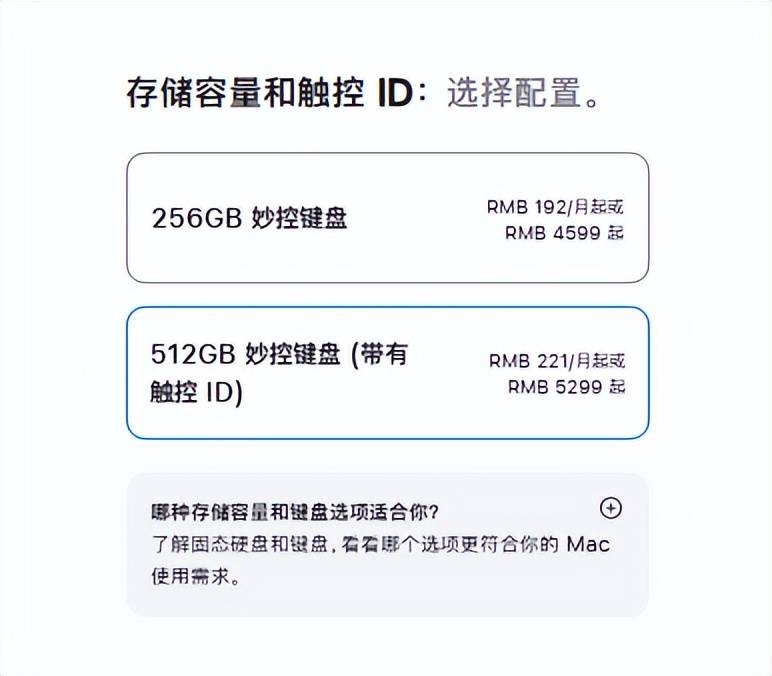This screenshot has width=772, height=676.
Task: Choose 512GB 妙控键盘 (带有触控 ID) option
Action: coord(387,372)
